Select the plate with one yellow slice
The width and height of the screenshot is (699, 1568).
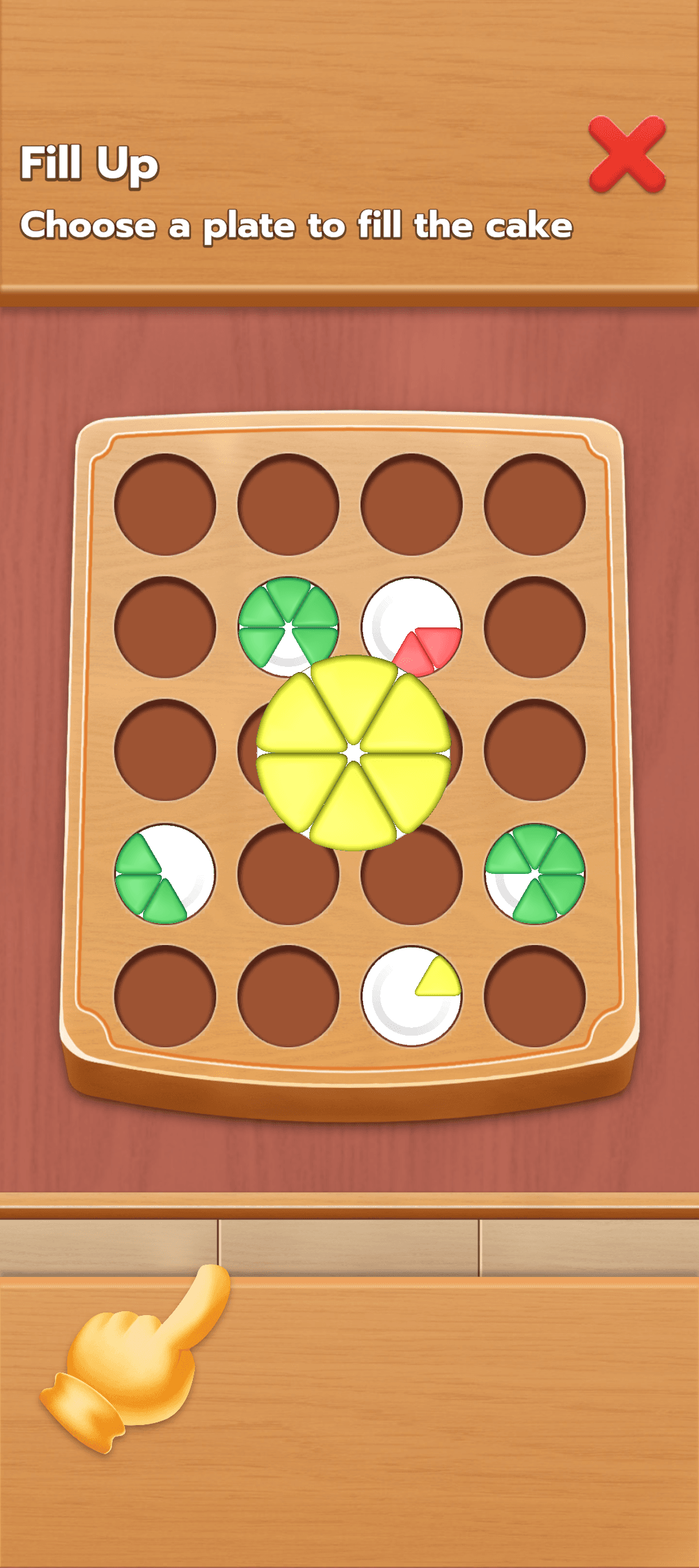pyautogui.click(x=412, y=996)
